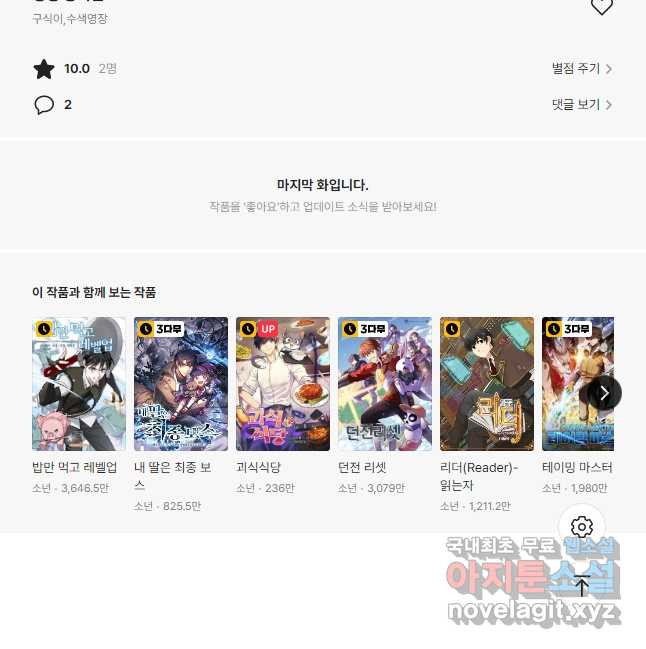Jump back to the top of the page
The image size is (646, 649).
(x=582, y=587)
